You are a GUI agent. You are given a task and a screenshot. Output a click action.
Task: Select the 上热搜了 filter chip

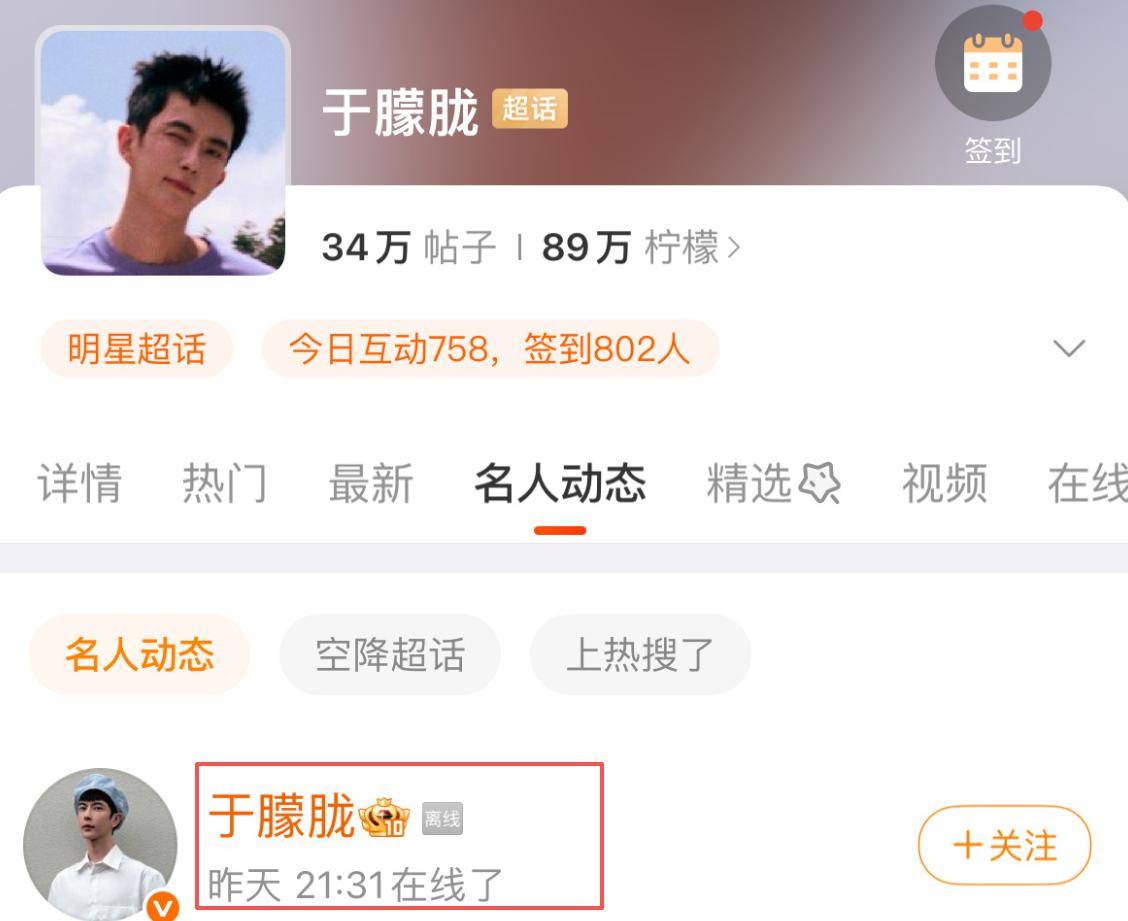640,655
